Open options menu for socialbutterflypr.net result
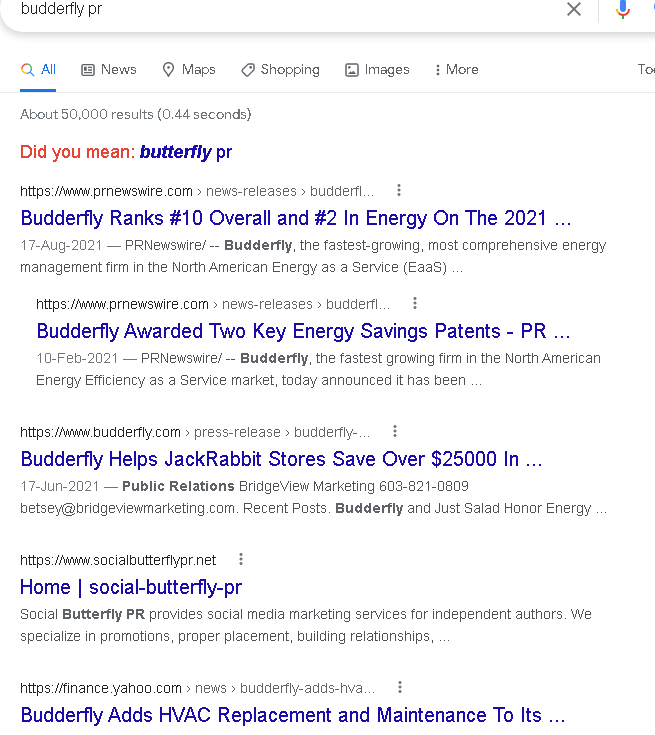 241,559
